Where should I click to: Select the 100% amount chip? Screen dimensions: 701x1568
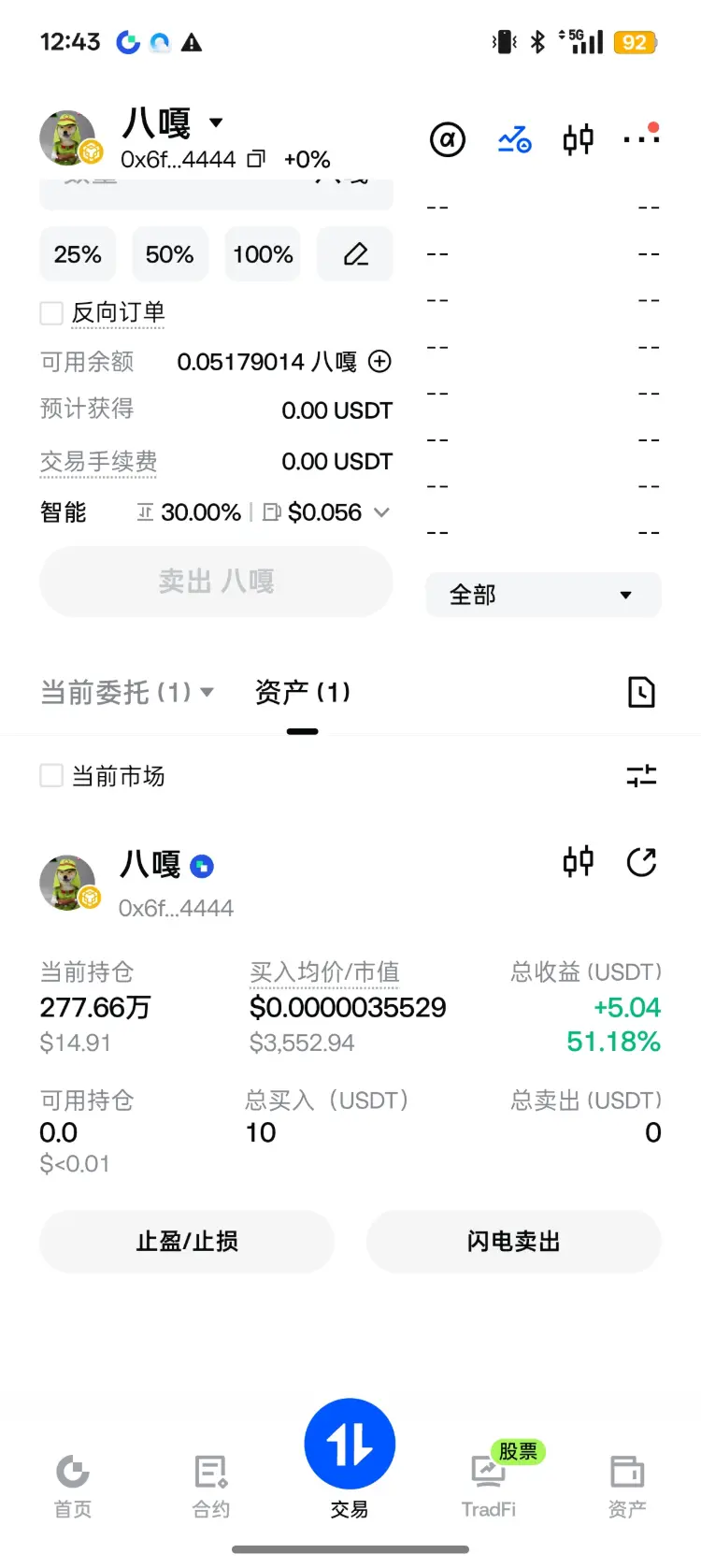pyautogui.click(x=263, y=254)
